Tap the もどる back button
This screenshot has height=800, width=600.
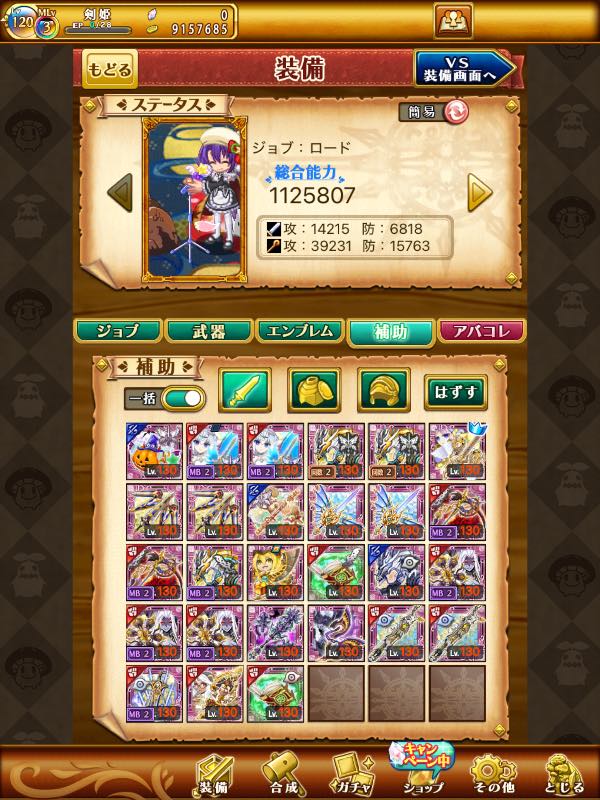pos(109,69)
